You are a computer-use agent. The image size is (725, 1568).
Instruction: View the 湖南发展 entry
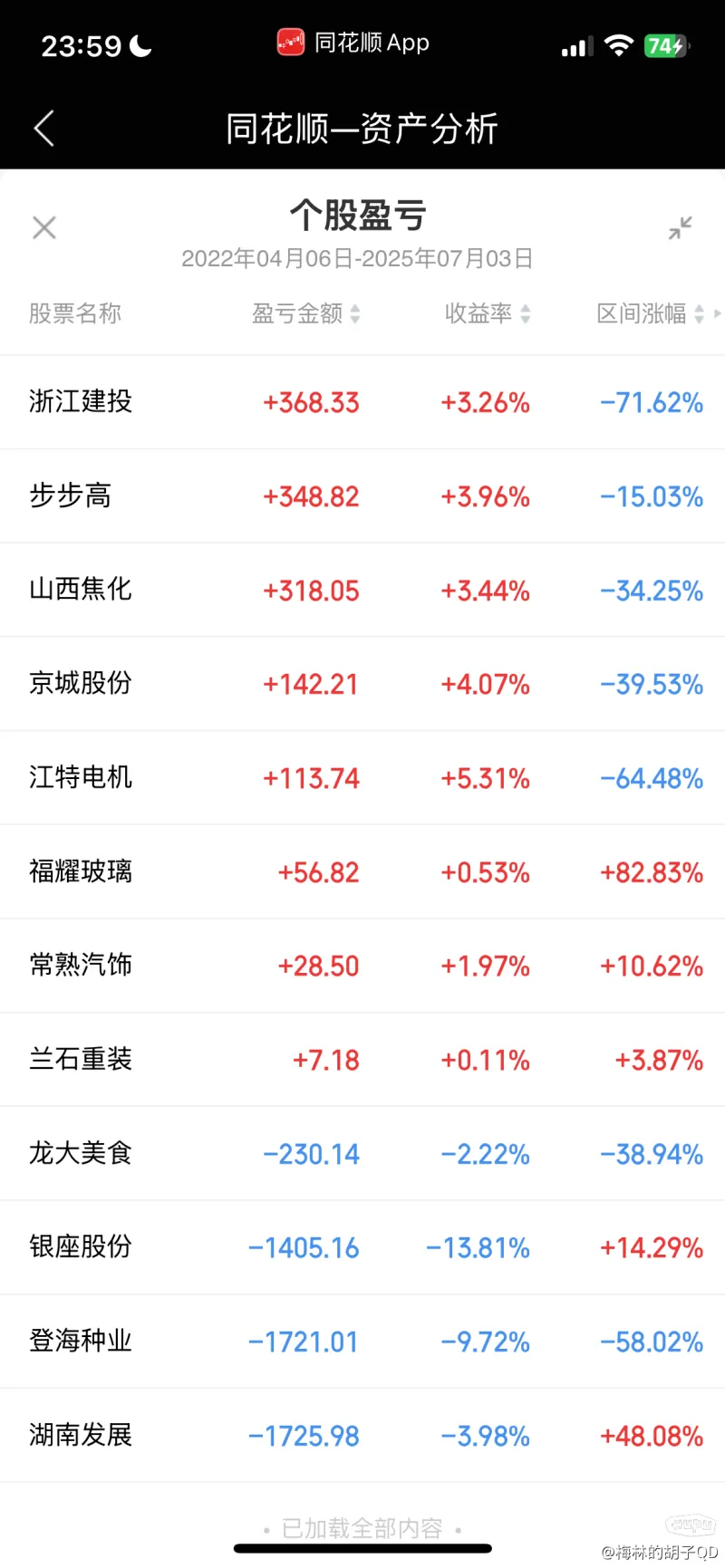click(362, 1436)
